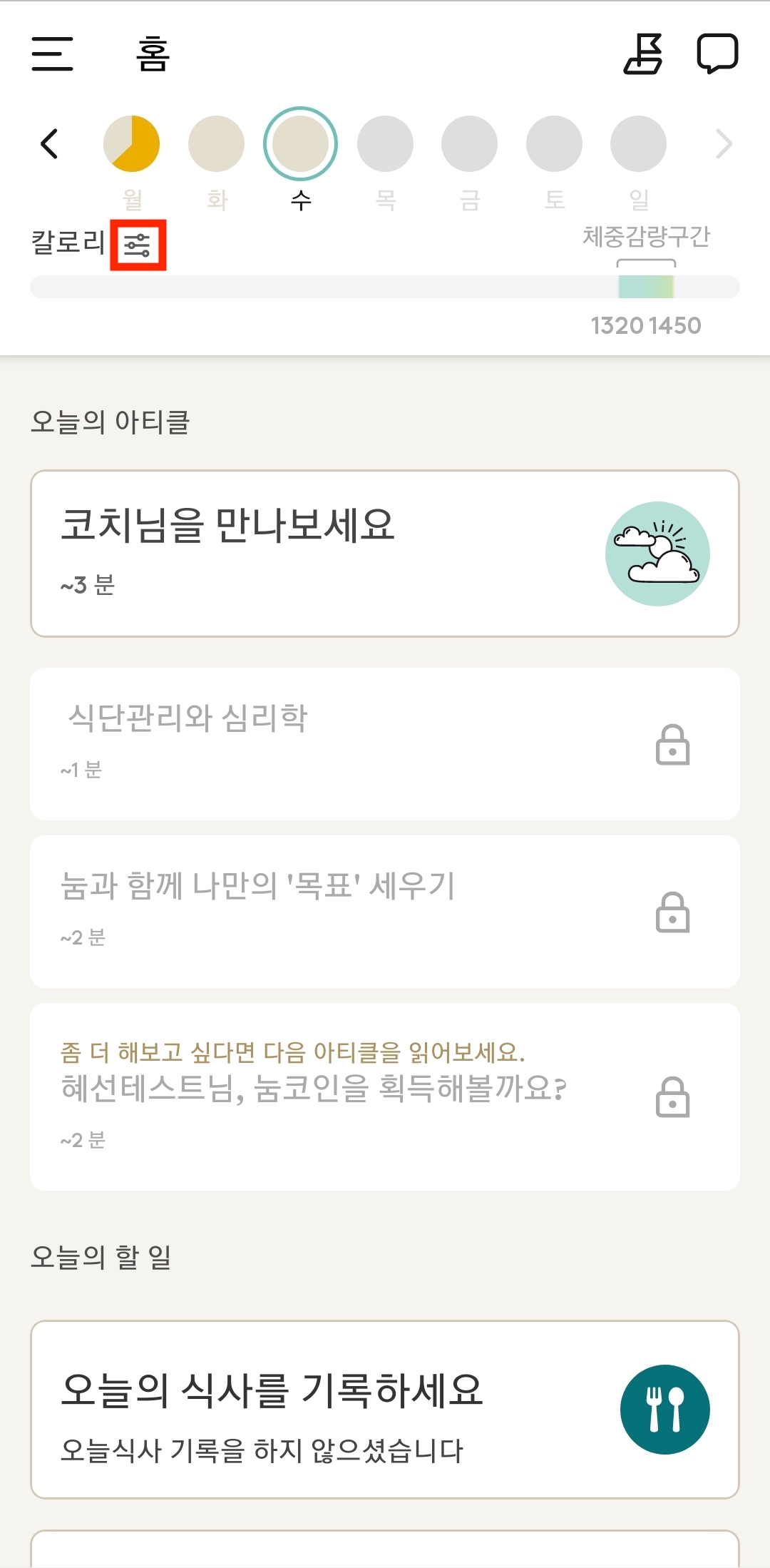Select Tuesday (화) in the week strip
770x1568 pixels.
[x=216, y=144]
